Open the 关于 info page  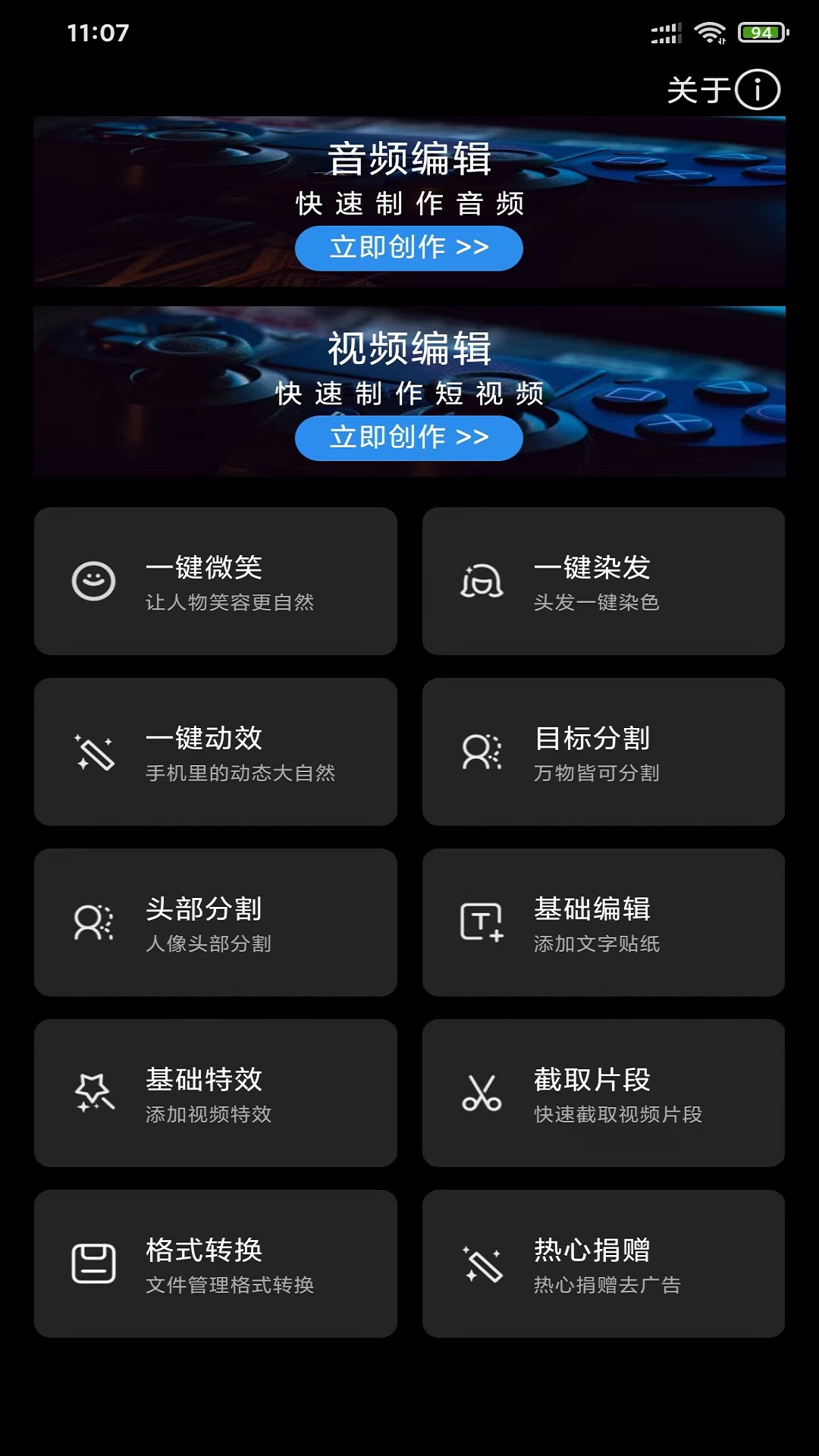pos(723,89)
